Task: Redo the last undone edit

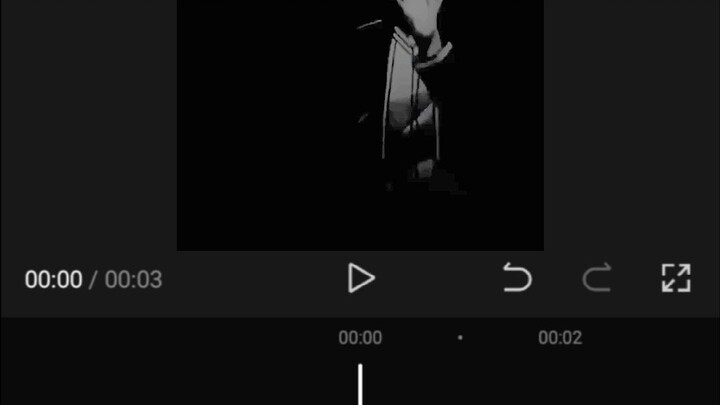Action: (597, 278)
